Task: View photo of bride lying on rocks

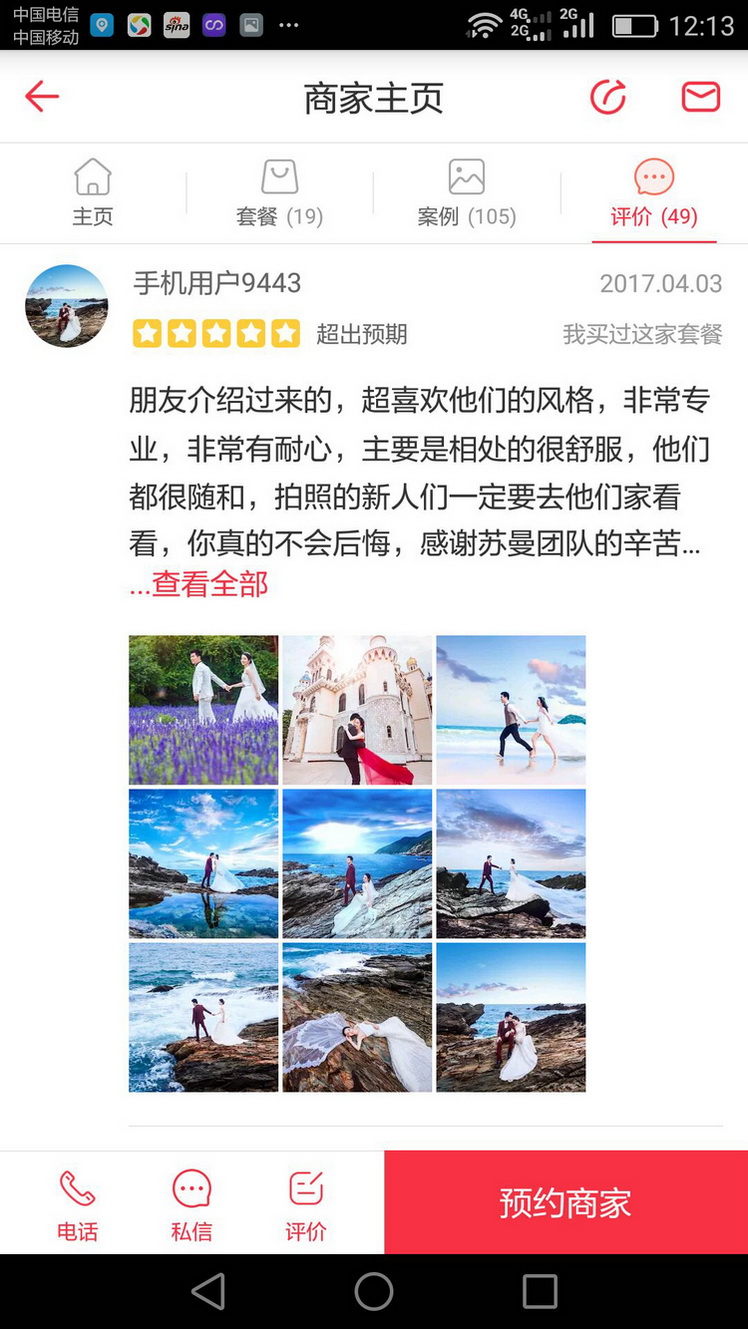Action: [x=357, y=1017]
